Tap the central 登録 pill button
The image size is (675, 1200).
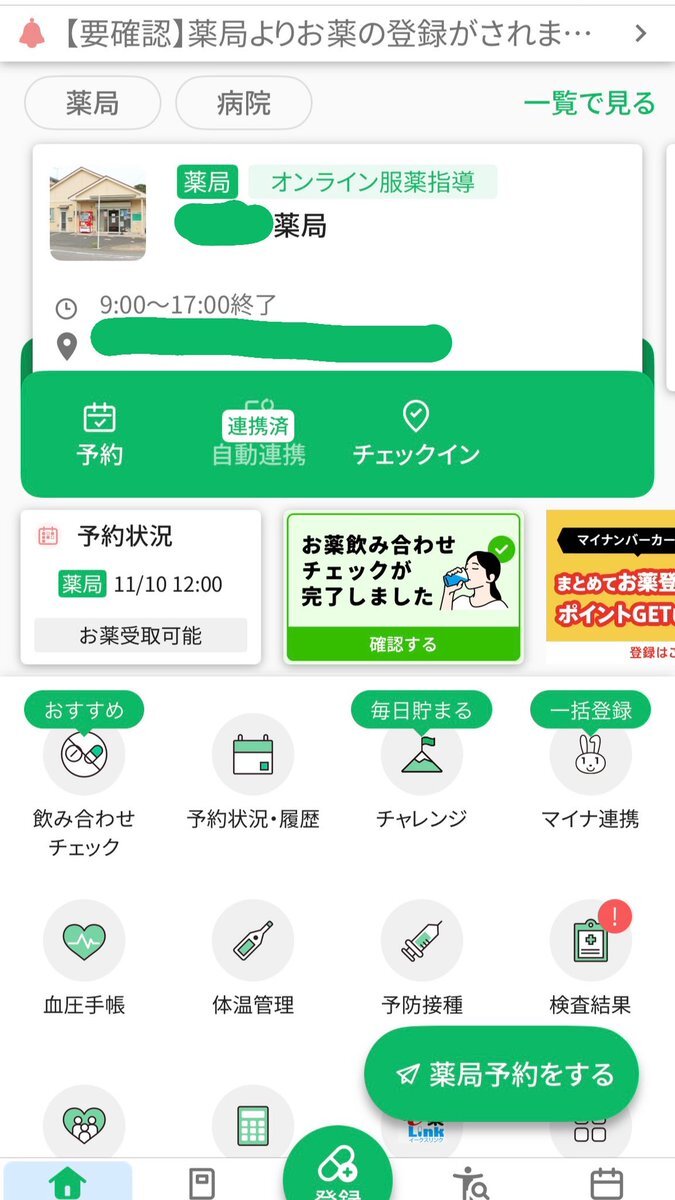click(x=337, y=1172)
